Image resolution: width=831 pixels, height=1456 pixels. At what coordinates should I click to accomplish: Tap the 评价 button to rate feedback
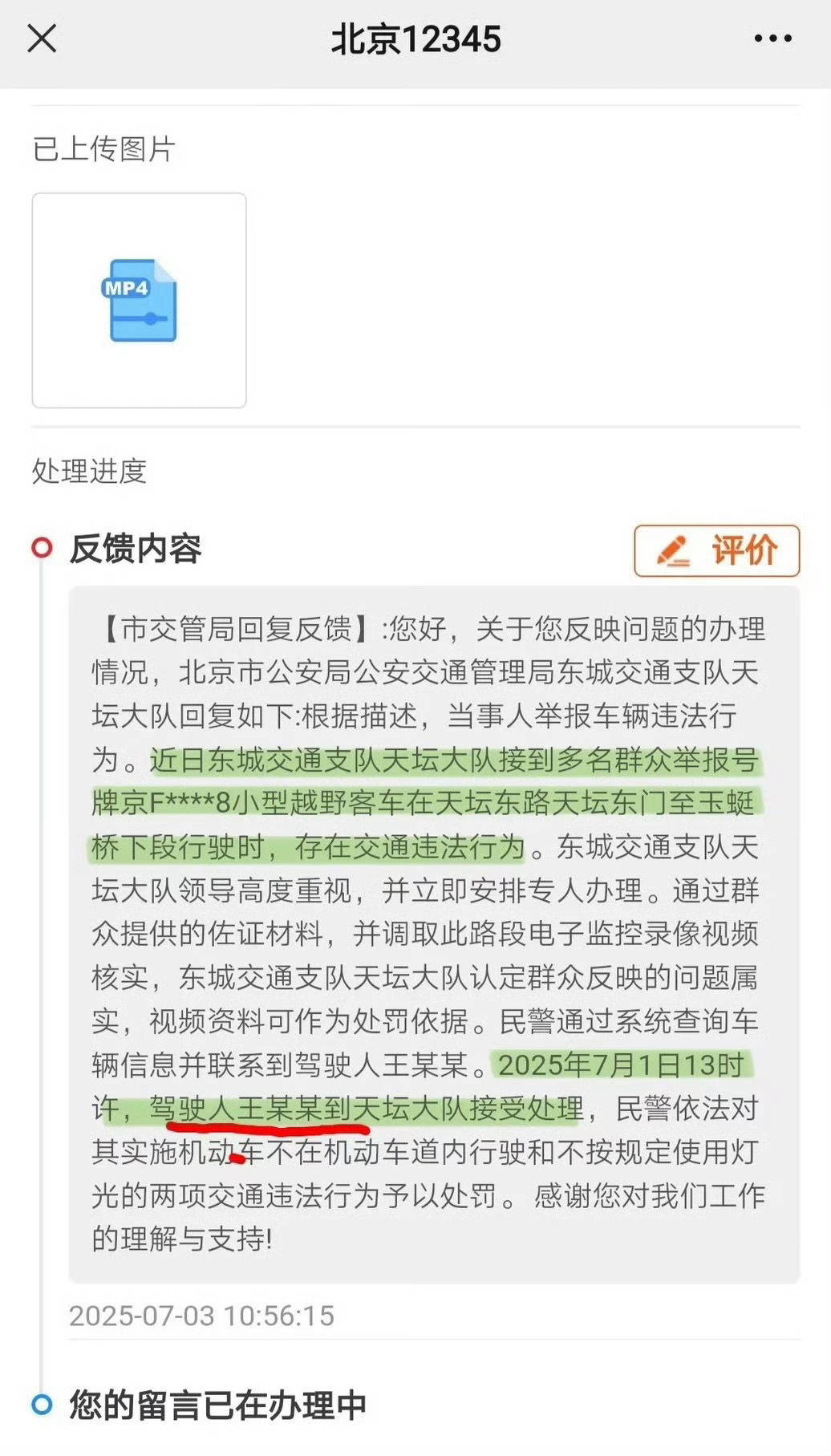(x=716, y=550)
